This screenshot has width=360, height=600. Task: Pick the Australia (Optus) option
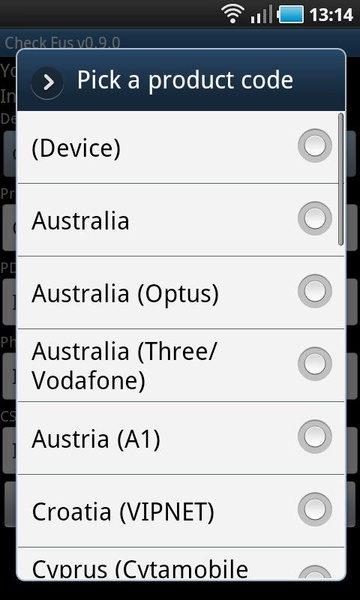pyautogui.click(x=181, y=293)
